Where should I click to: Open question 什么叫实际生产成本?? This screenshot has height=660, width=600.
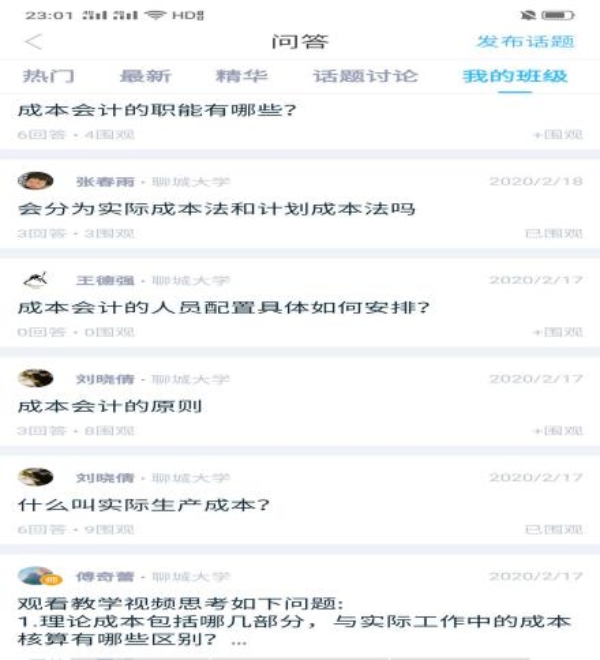point(145,505)
